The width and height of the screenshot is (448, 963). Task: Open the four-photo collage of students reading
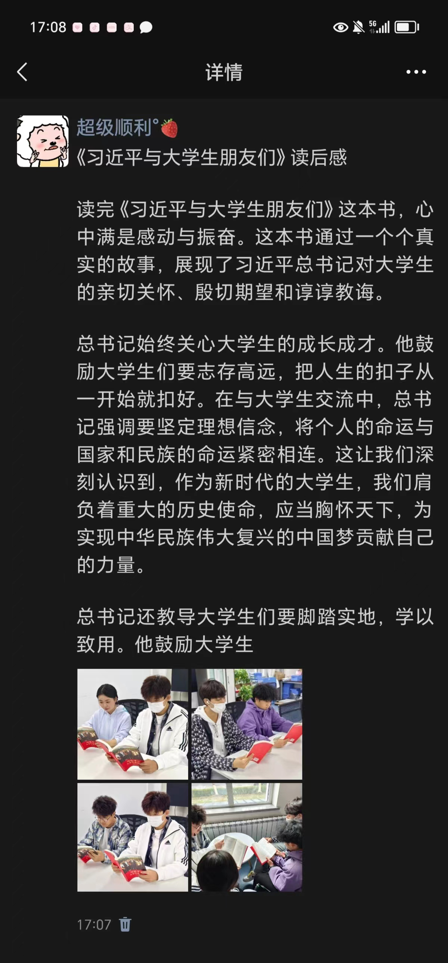tap(190, 780)
